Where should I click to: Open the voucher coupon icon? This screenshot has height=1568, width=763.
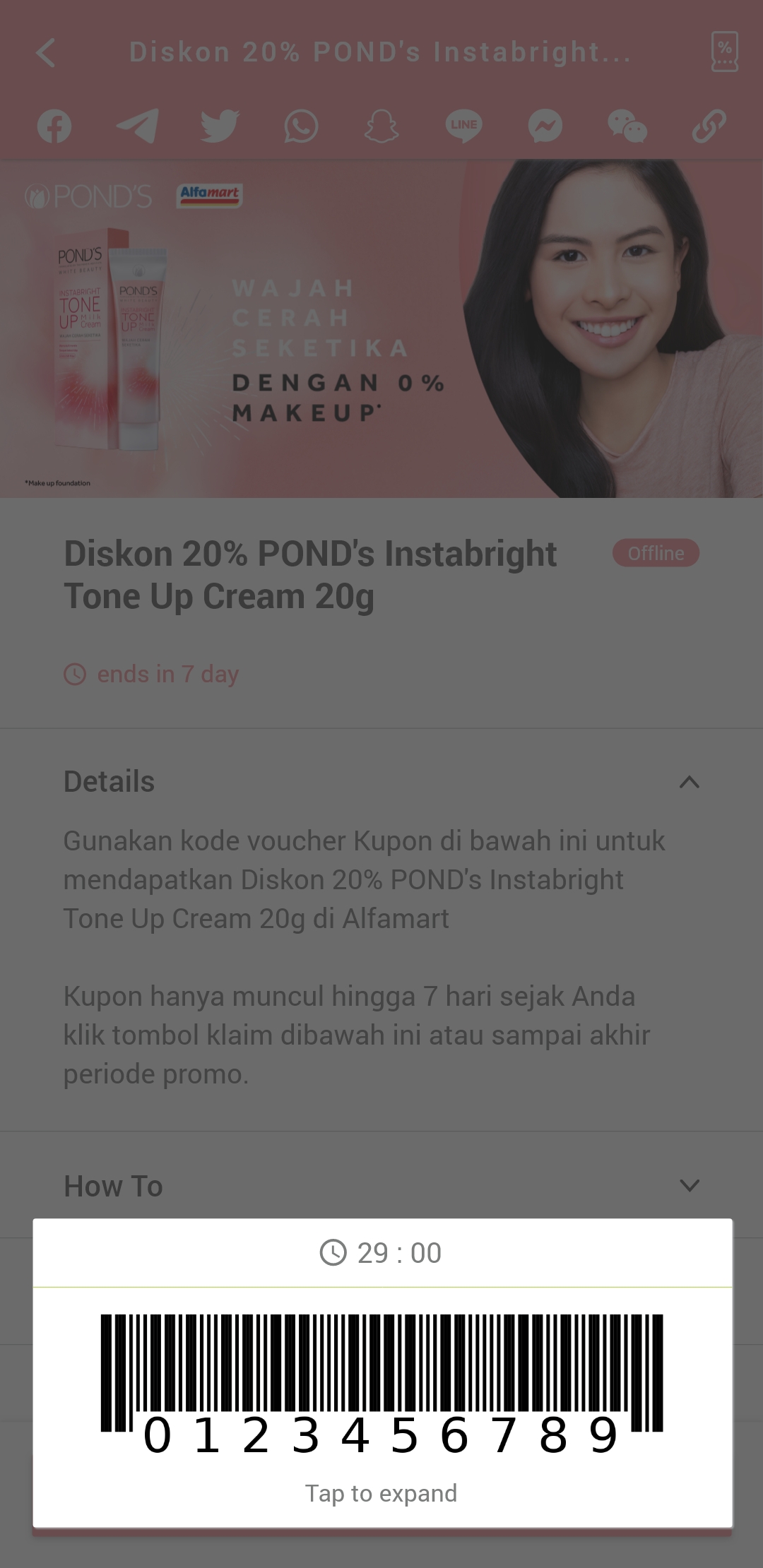724,52
